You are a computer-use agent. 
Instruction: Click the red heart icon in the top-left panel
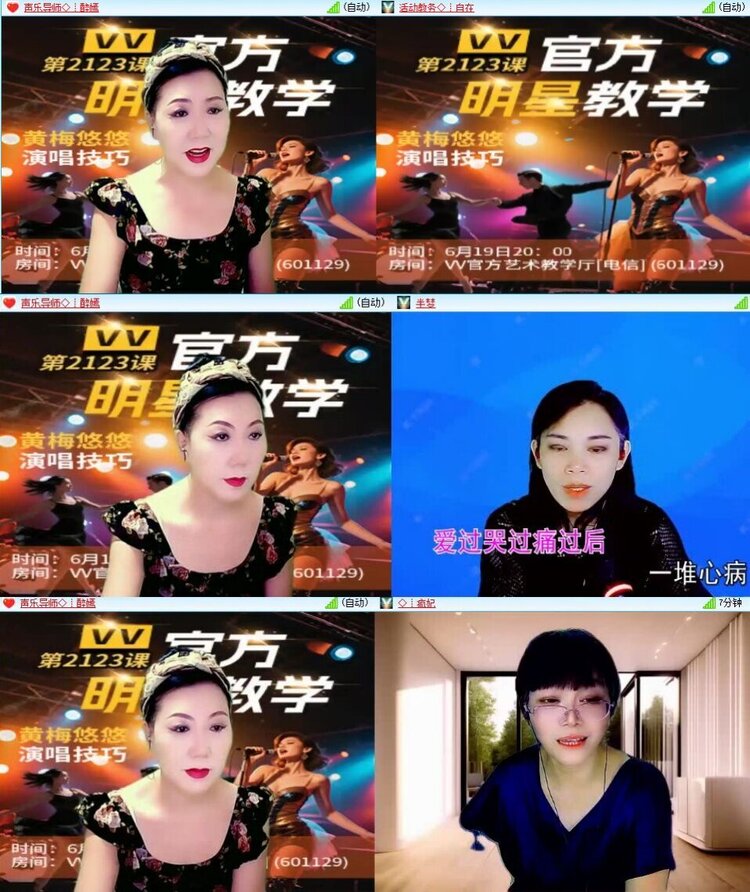tap(10, 8)
